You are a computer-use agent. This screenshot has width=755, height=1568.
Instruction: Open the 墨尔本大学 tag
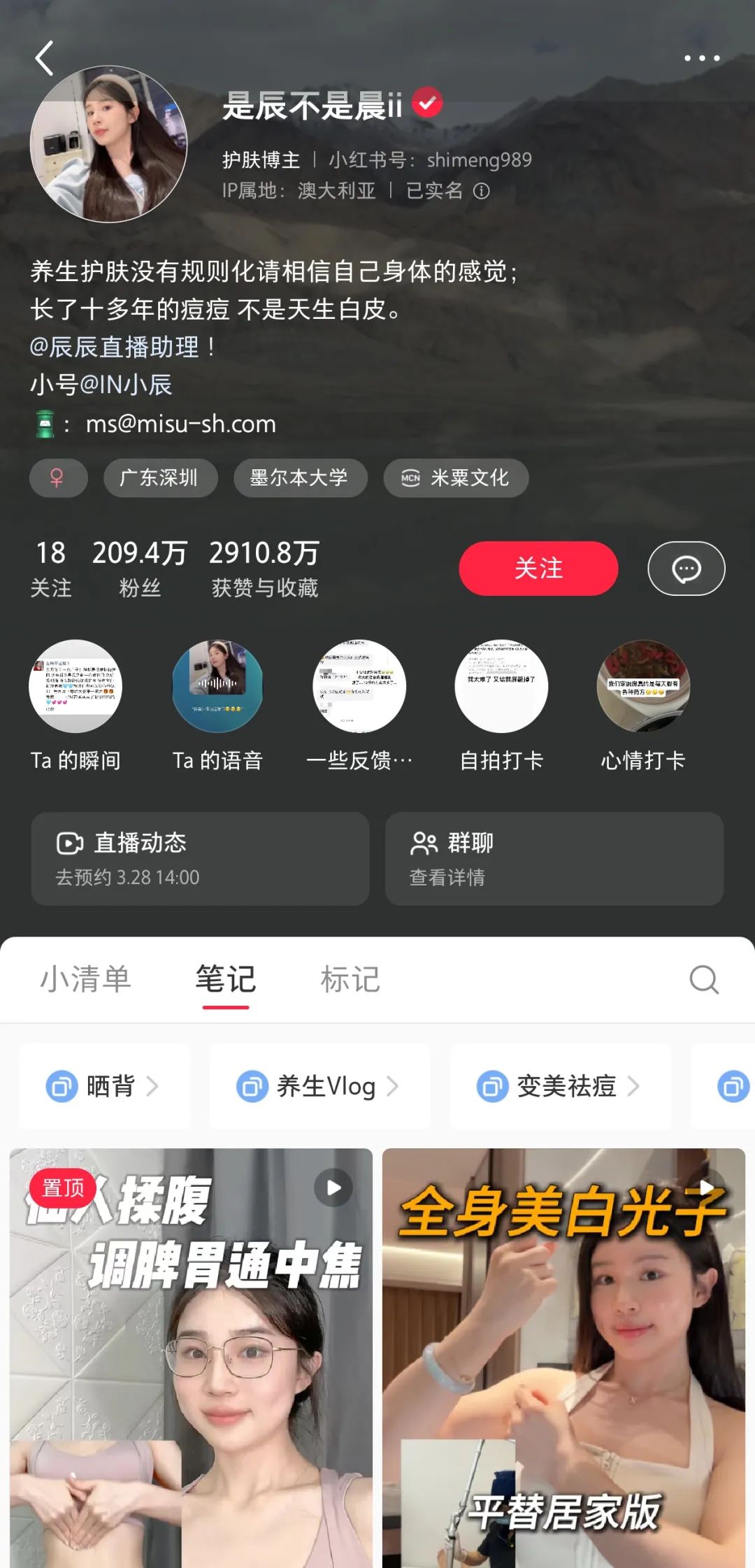point(300,478)
